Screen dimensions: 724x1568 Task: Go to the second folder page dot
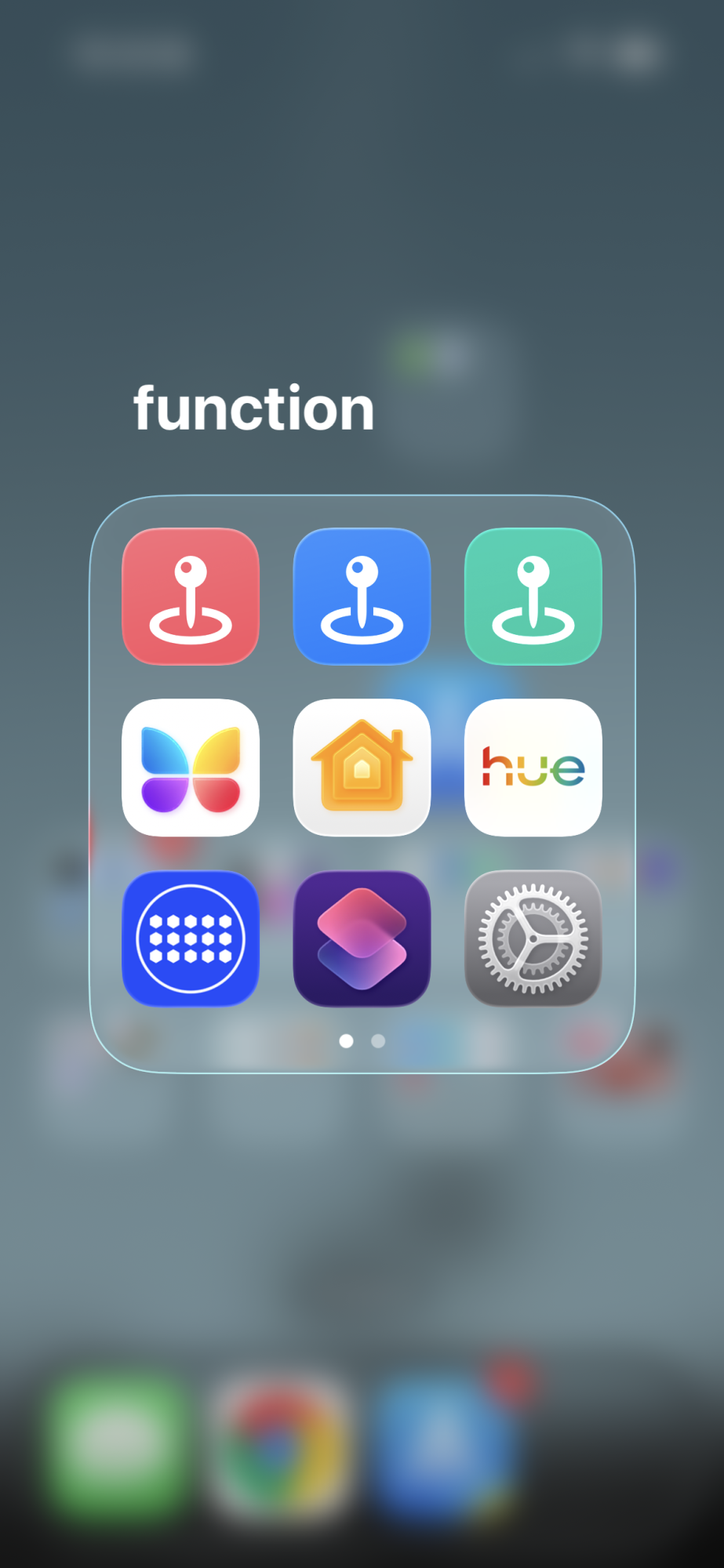[x=378, y=1041]
